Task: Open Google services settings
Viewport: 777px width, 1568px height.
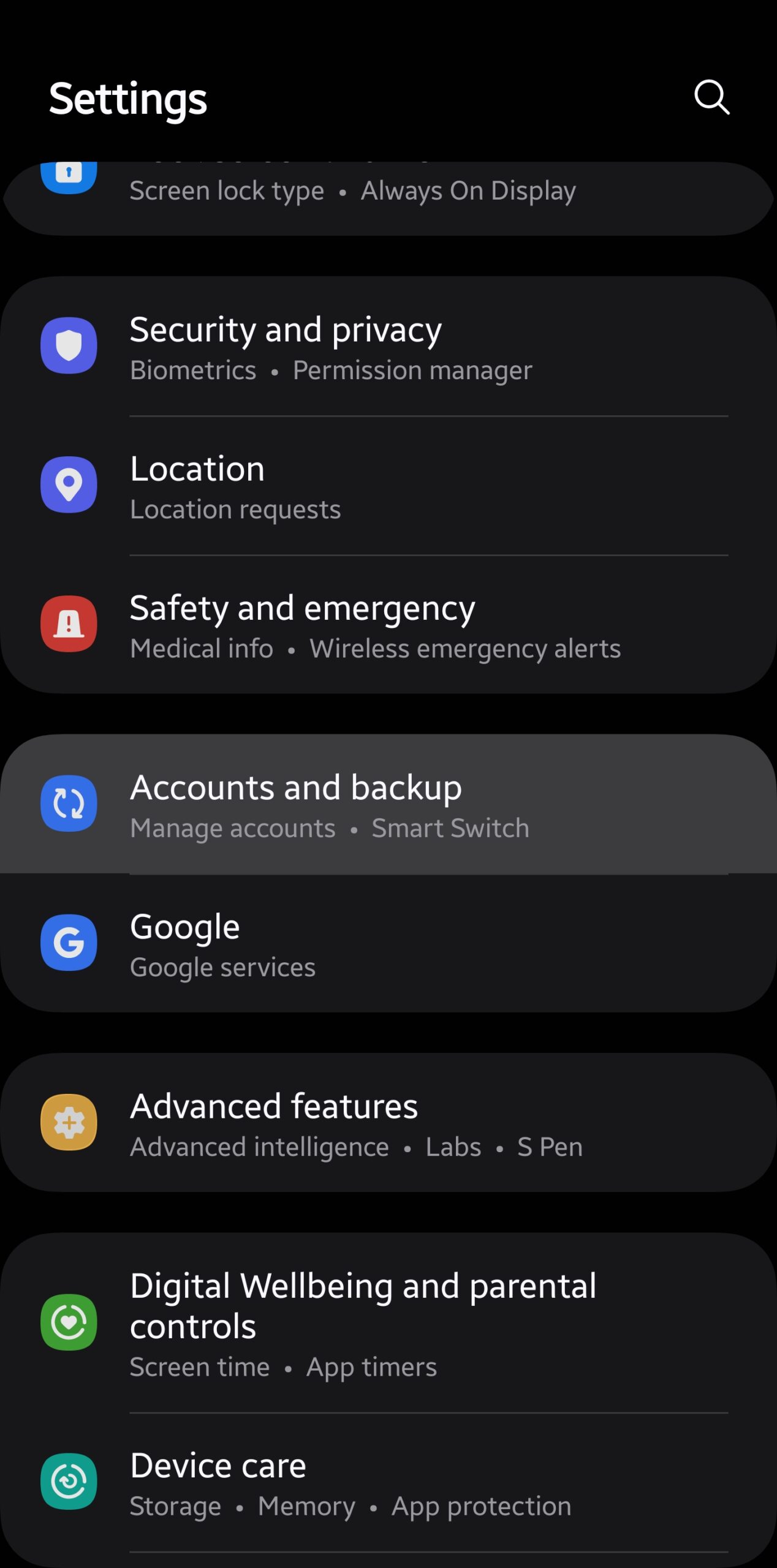Action: pyautogui.click(x=388, y=943)
